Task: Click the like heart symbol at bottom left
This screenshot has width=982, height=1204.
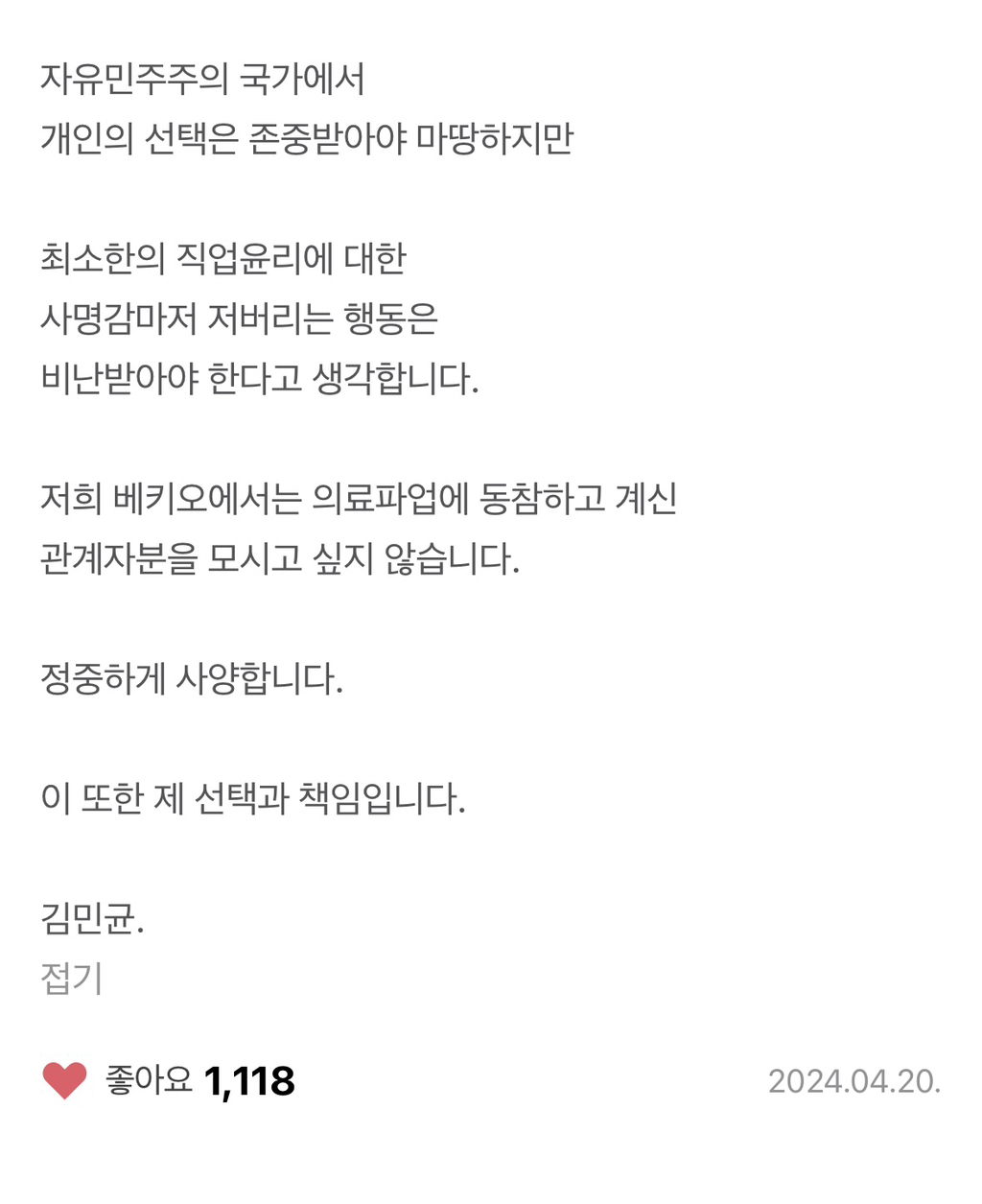Action: tap(63, 1081)
